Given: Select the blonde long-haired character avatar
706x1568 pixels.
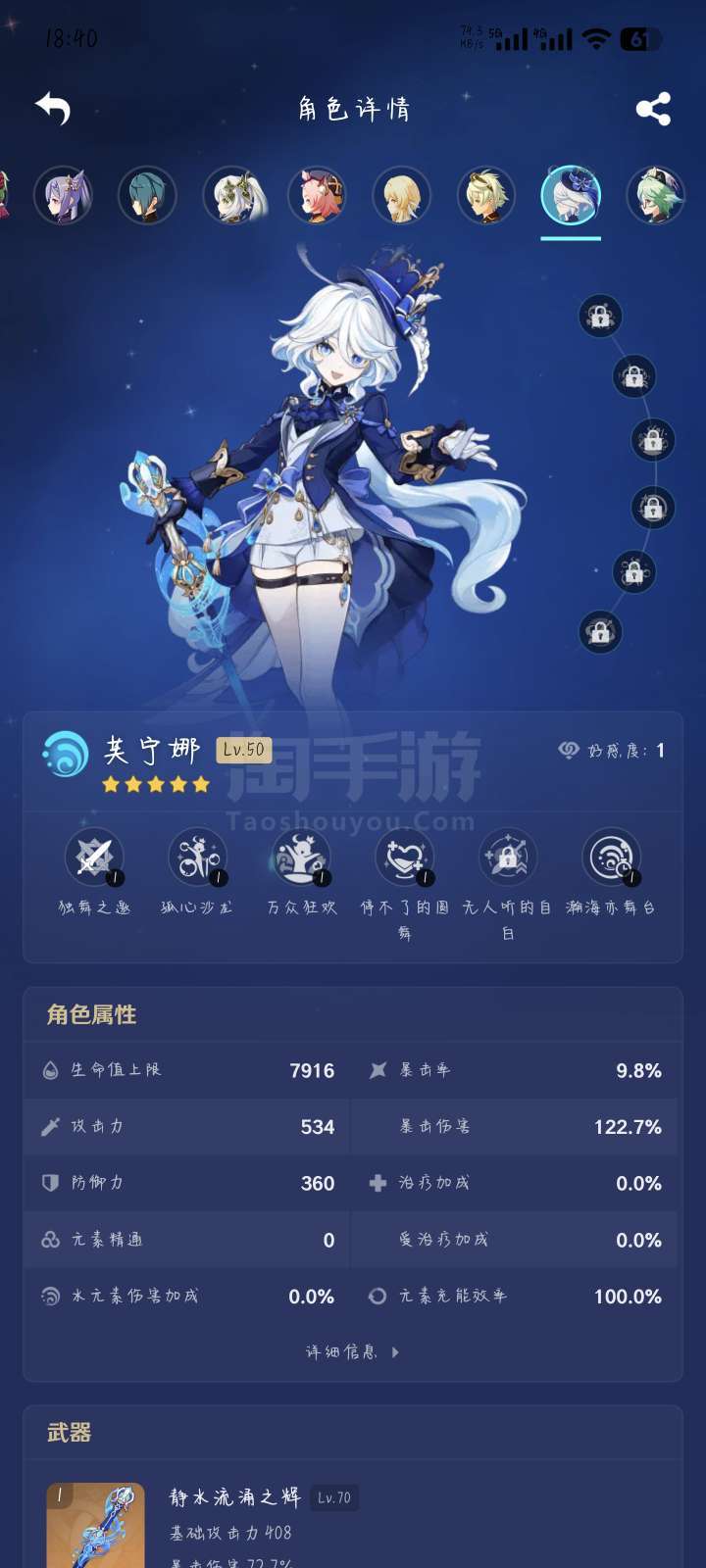Looking at the screenshot, I should click(x=402, y=195).
